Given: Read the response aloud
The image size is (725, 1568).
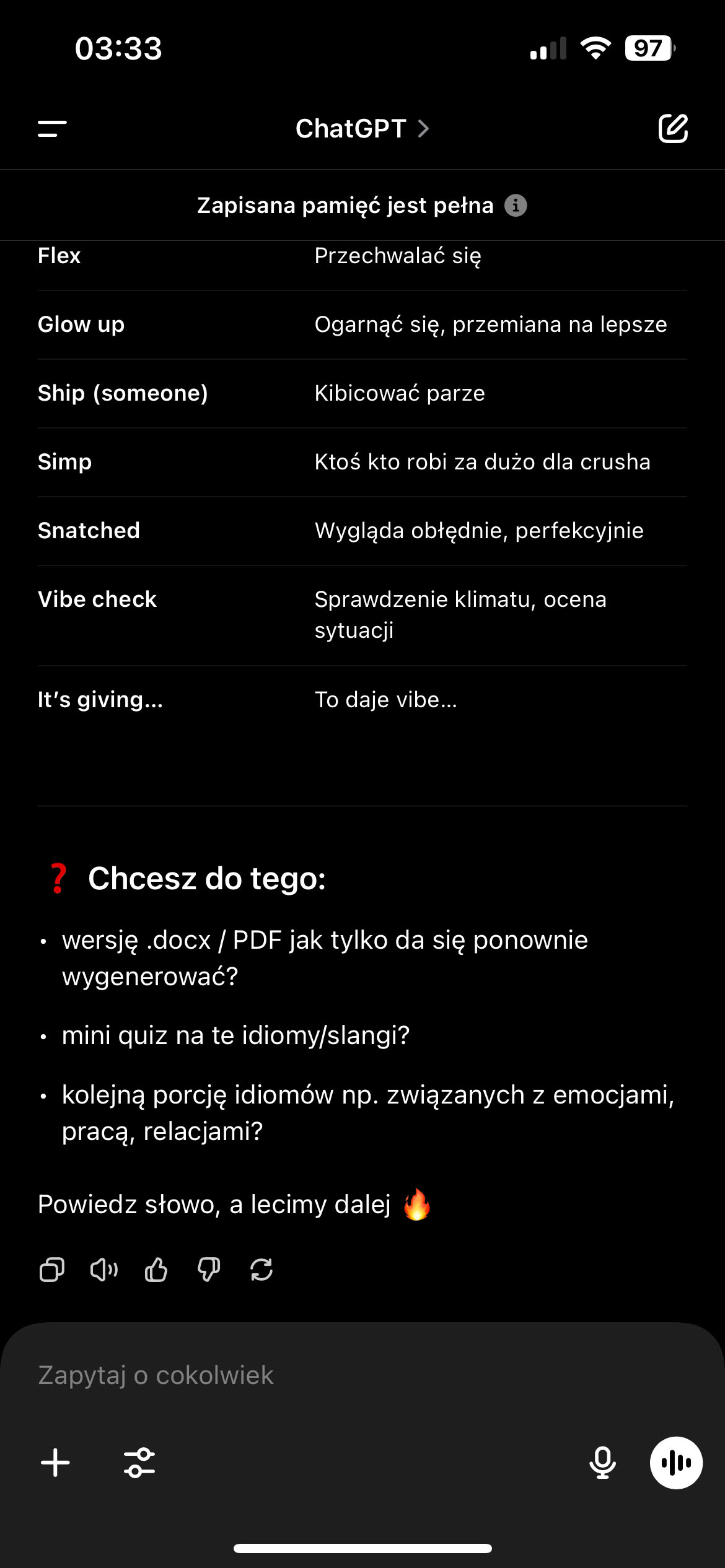Looking at the screenshot, I should 104,1270.
